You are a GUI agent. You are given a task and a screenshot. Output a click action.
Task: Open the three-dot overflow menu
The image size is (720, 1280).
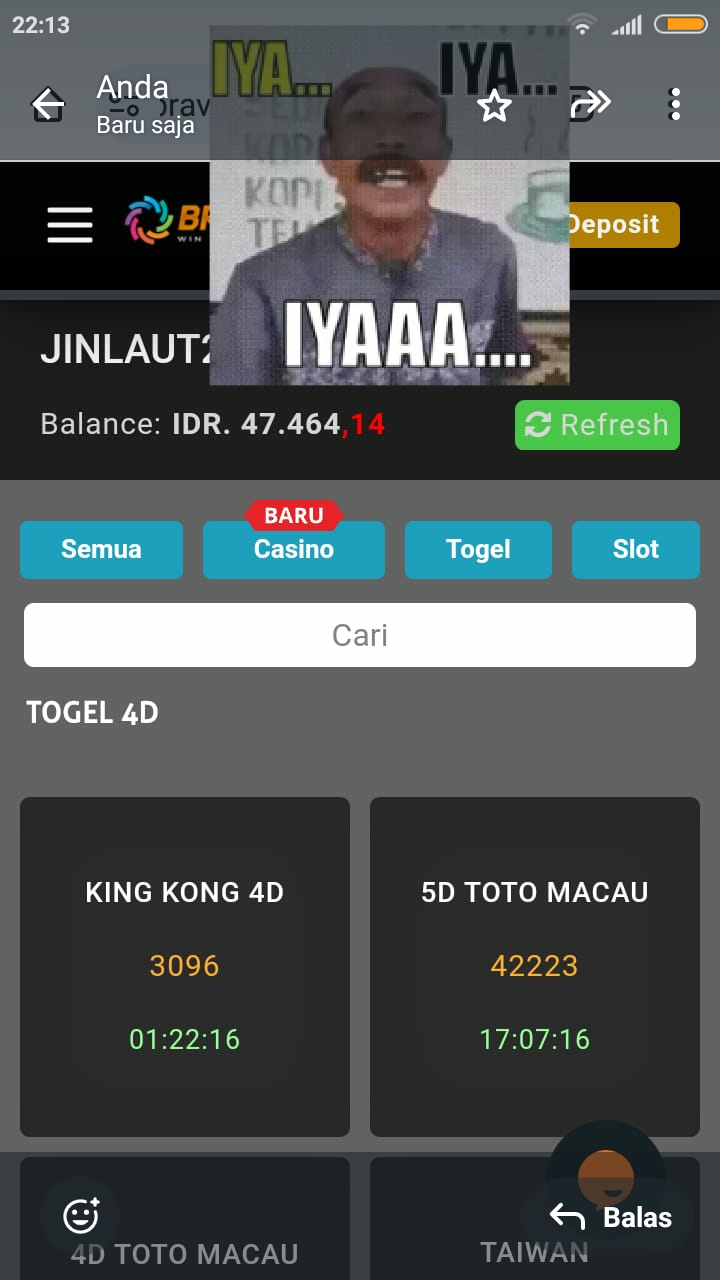pos(675,104)
